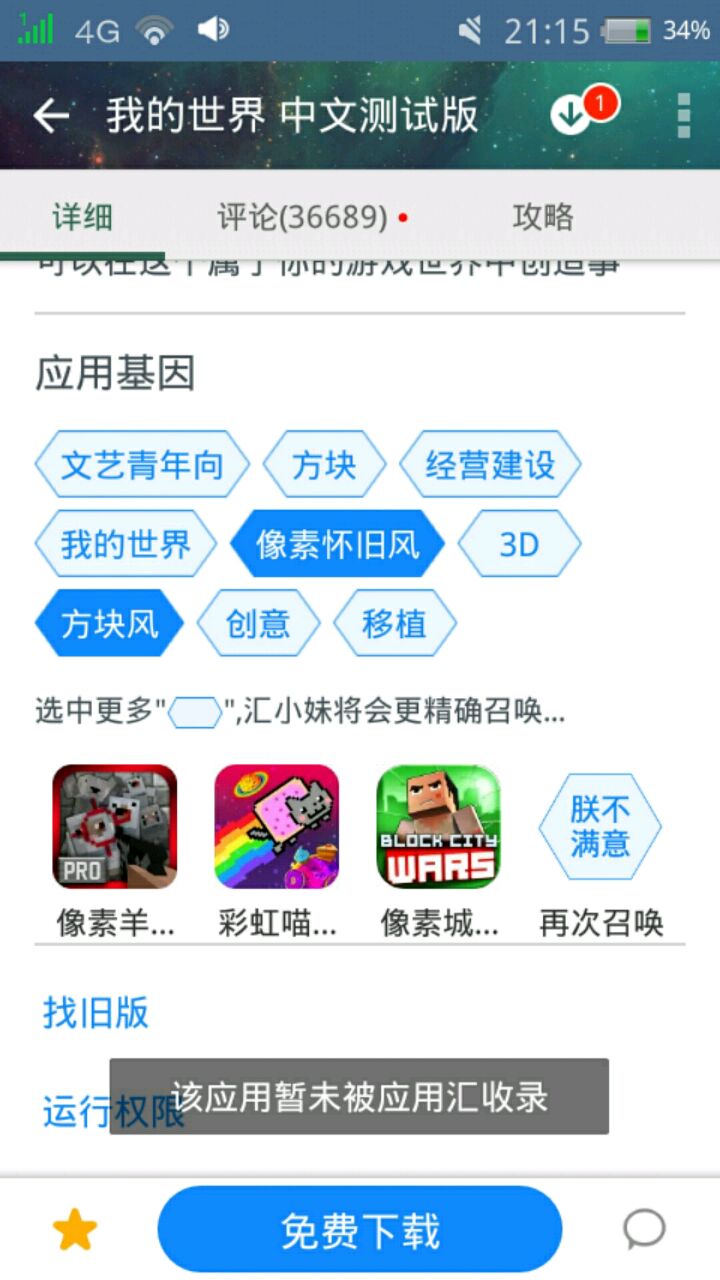
Task: Switch to the 评论(36689) tab
Action: click(303, 217)
